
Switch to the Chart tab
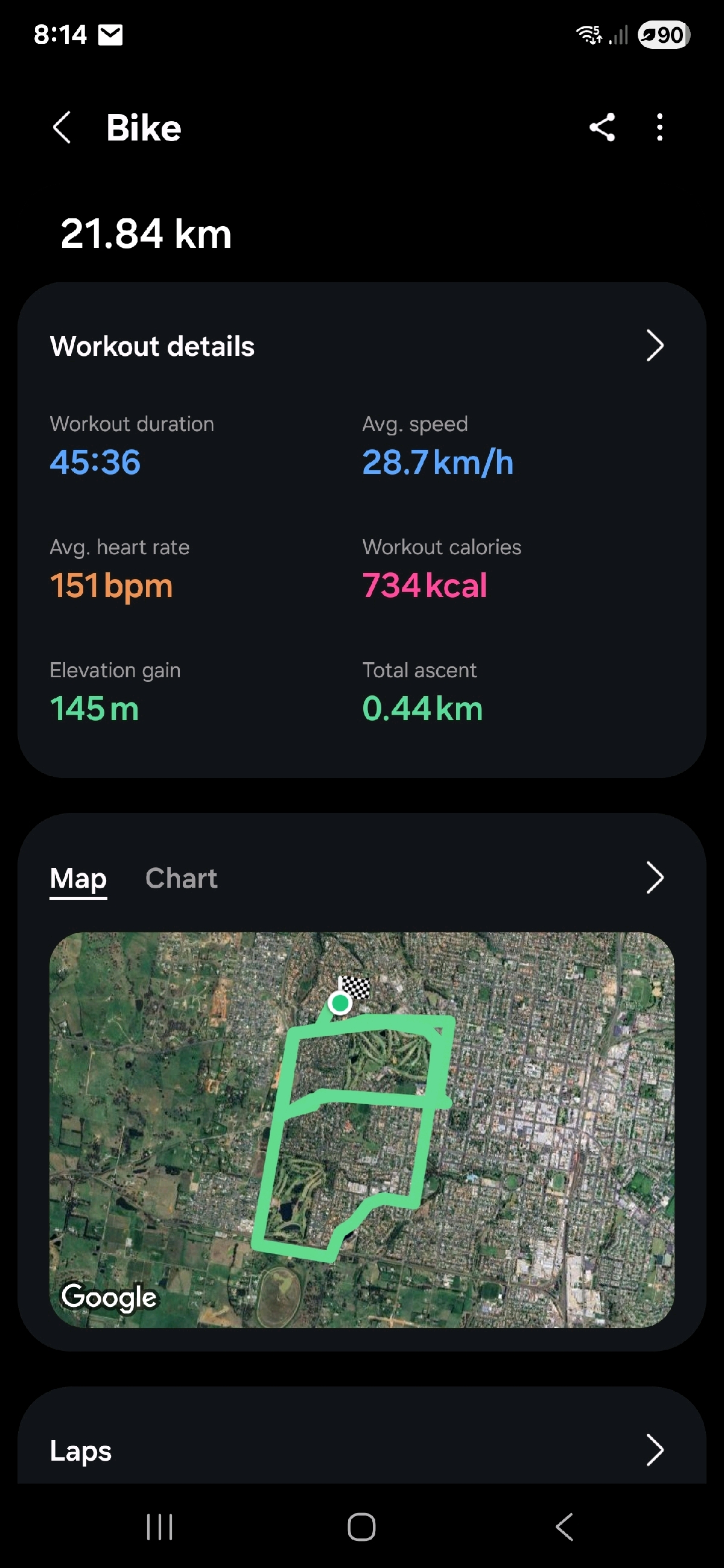click(x=181, y=878)
